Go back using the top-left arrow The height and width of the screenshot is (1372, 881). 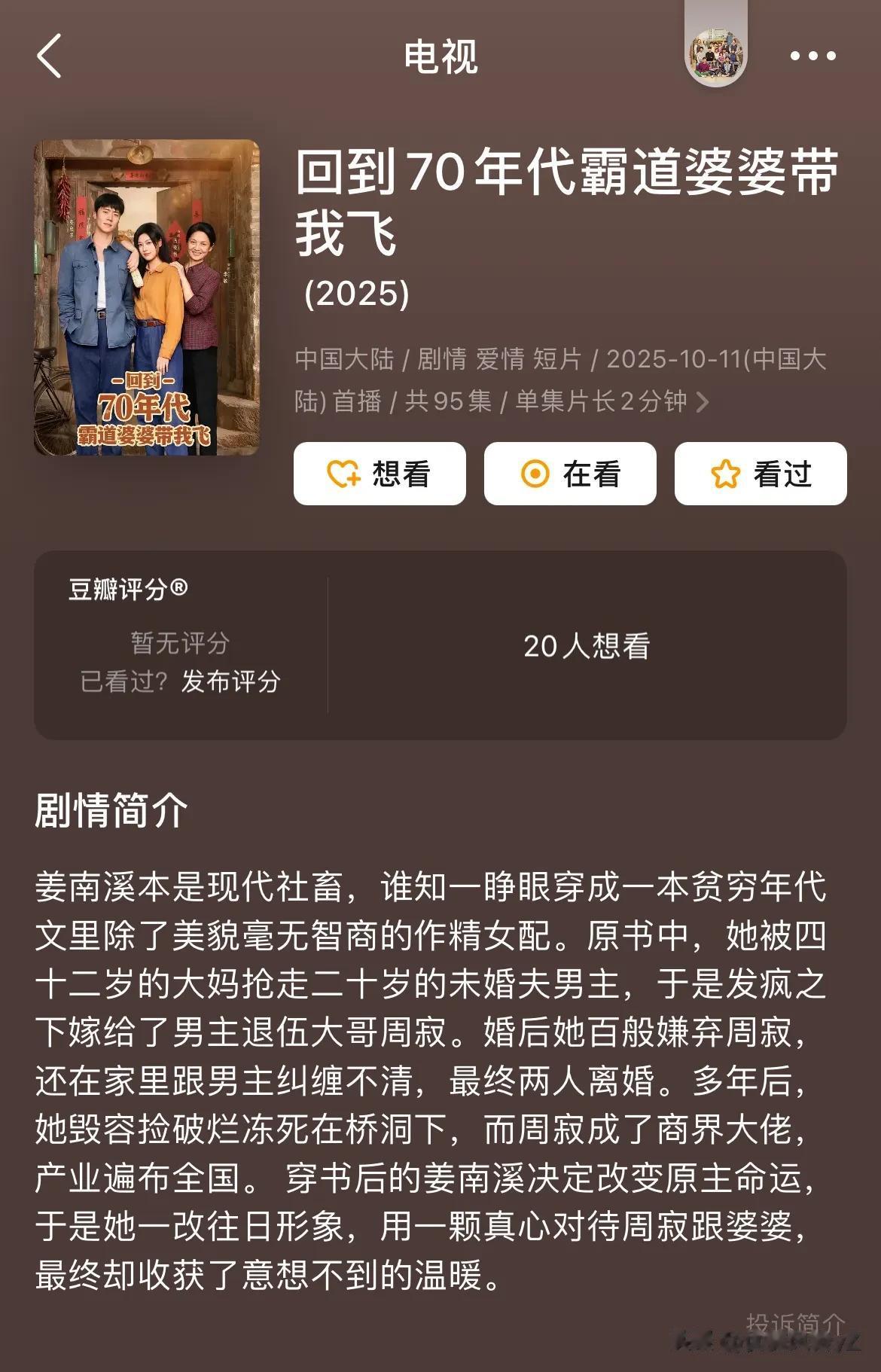[x=50, y=56]
